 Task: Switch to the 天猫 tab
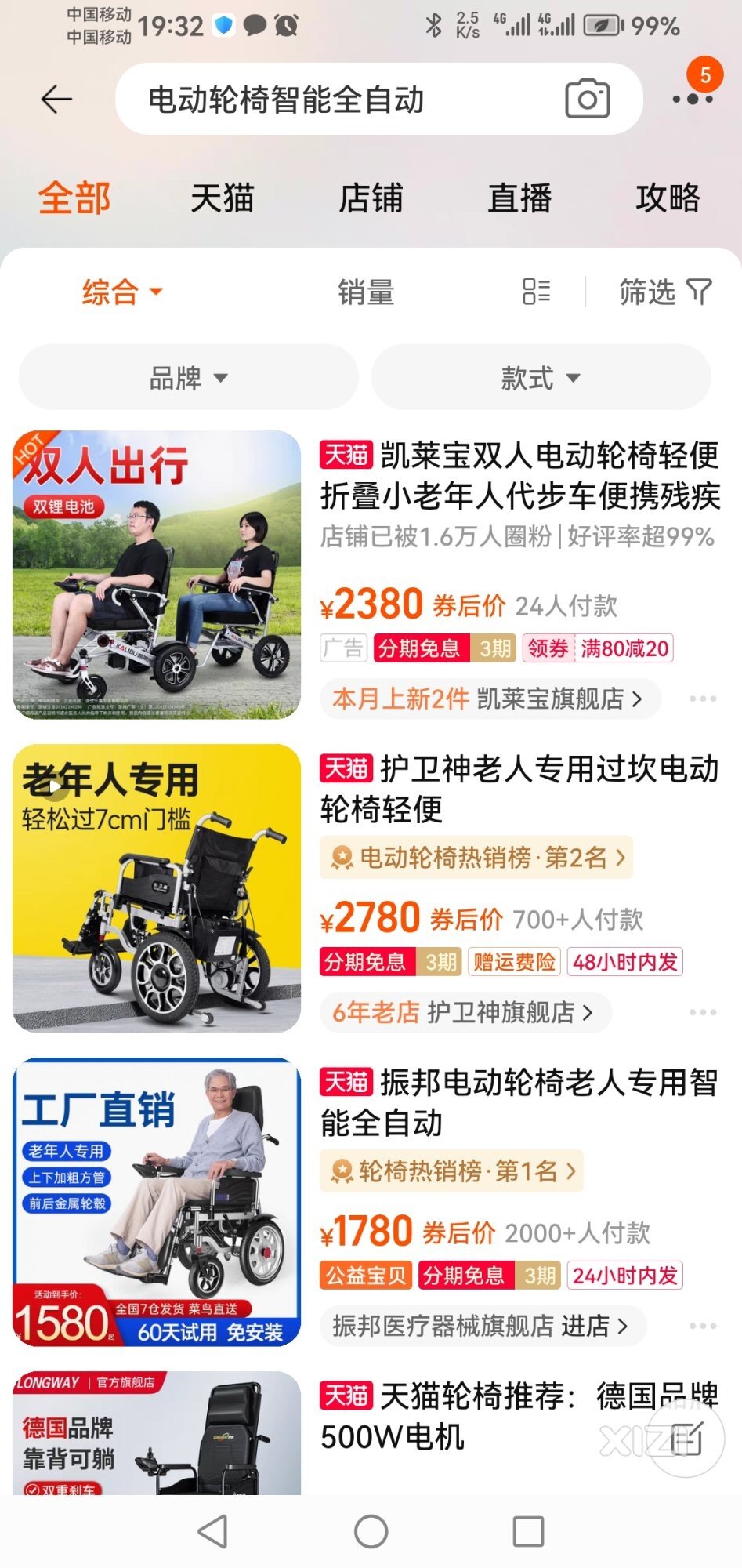tap(223, 198)
